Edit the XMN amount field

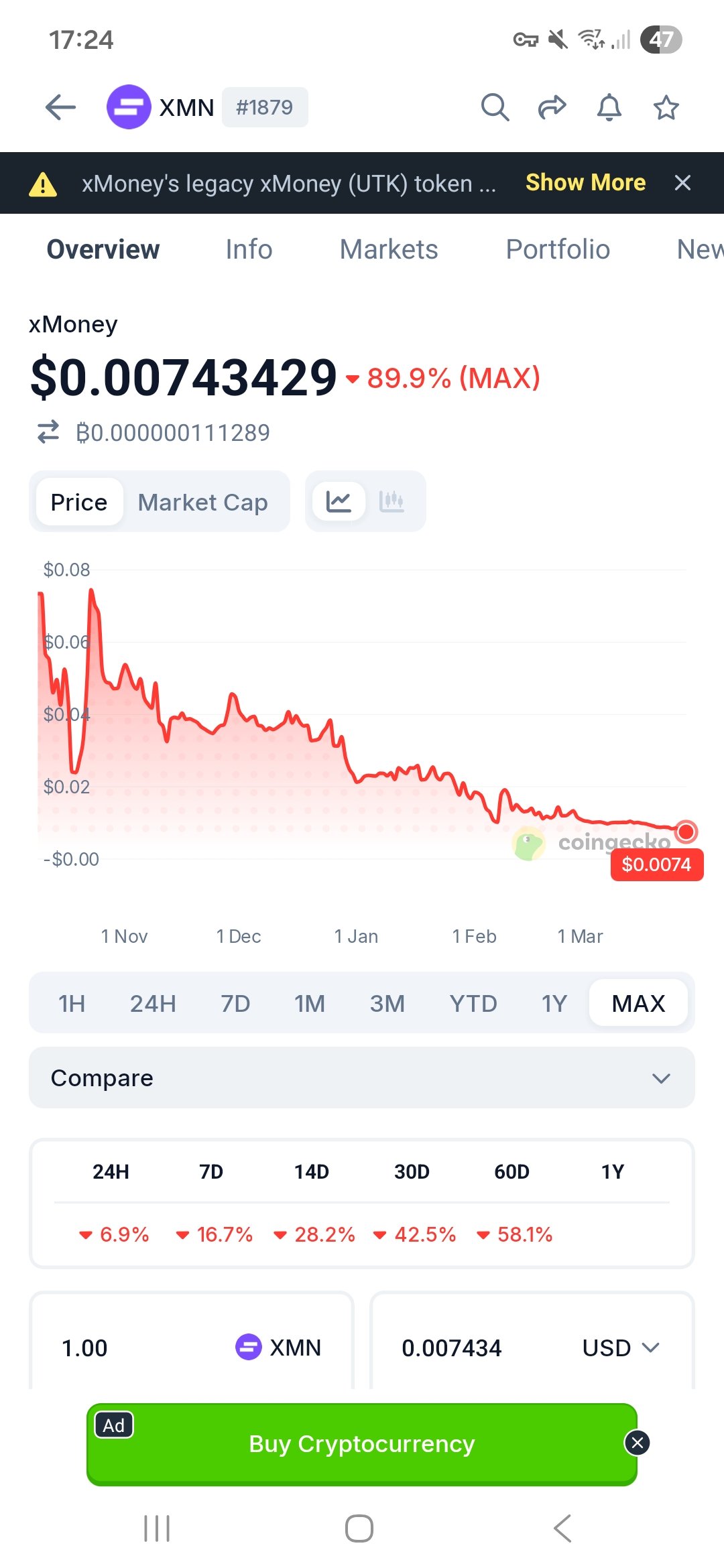pos(134,1348)
